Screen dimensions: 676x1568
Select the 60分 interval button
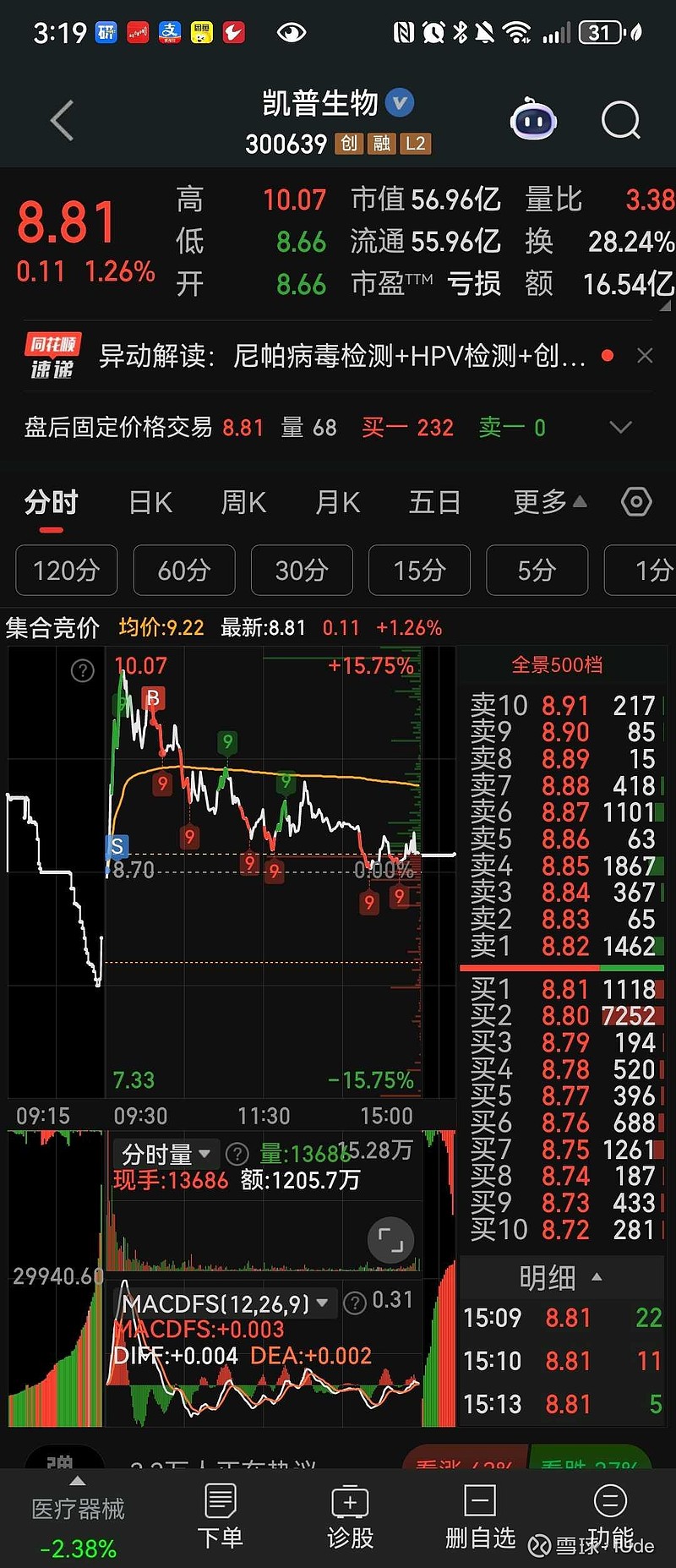coord(183,571)
